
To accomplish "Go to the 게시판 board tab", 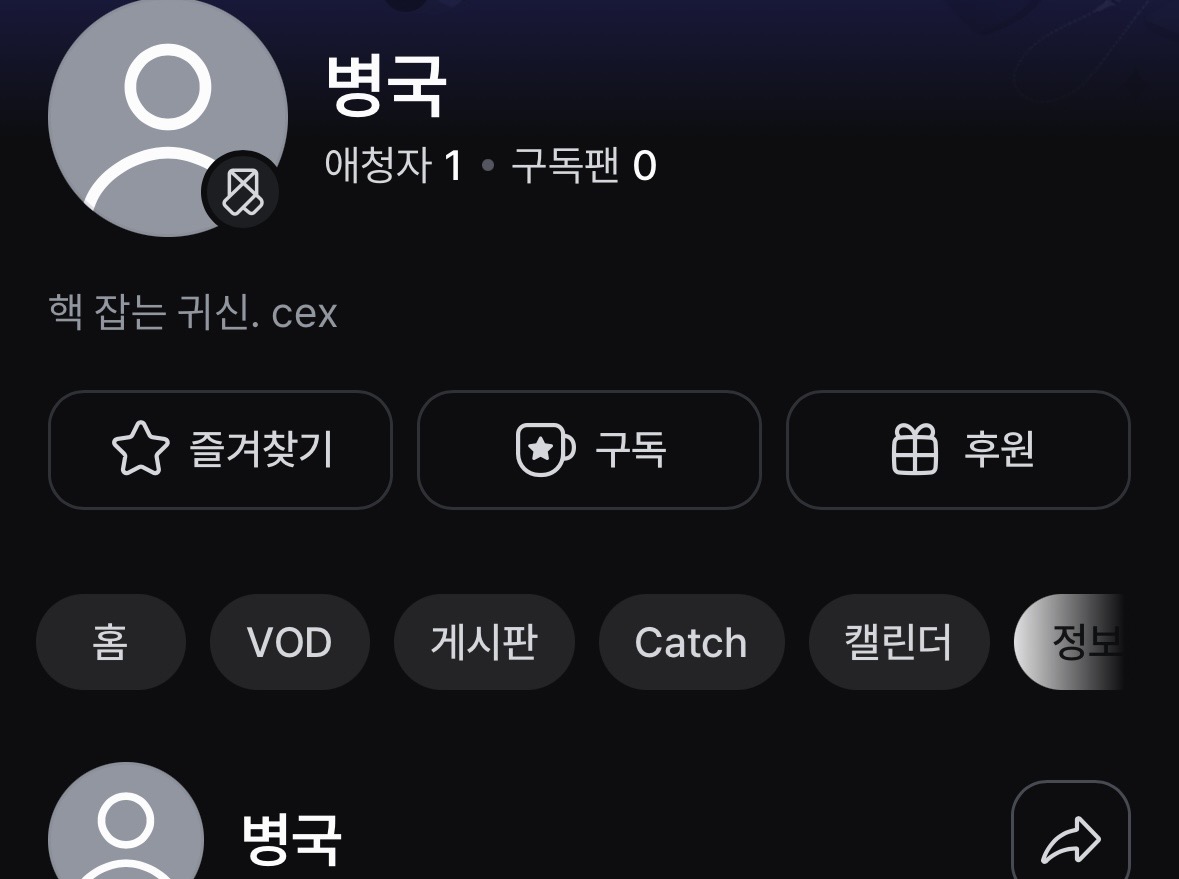I will (x=484, y=642).
